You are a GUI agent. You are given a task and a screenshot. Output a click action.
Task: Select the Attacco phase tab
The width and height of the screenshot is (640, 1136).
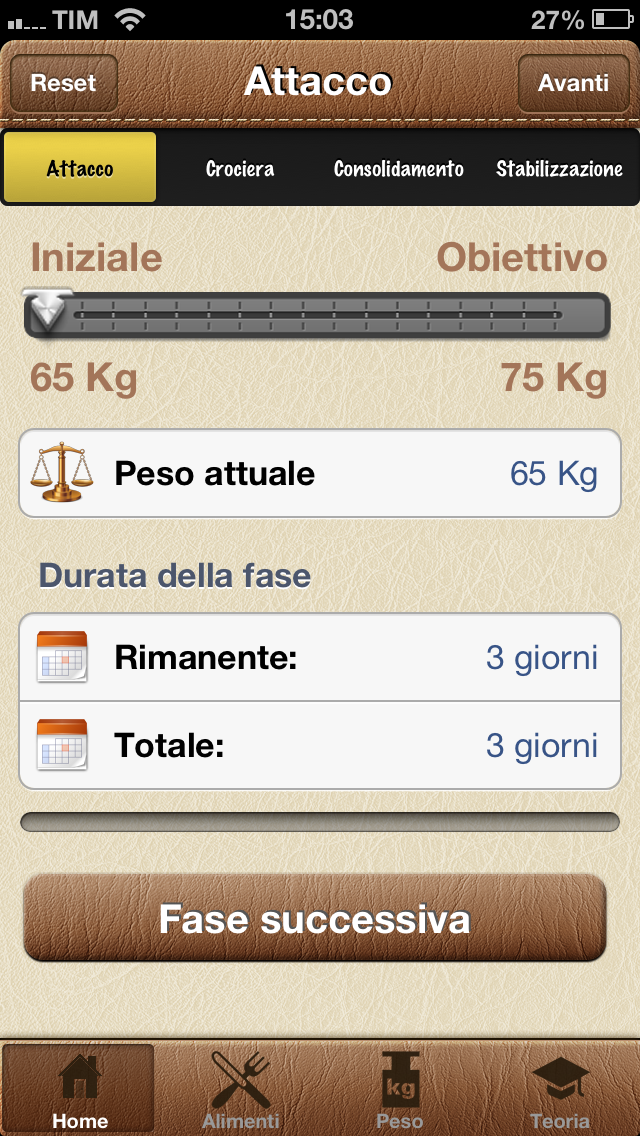(80, 168)
